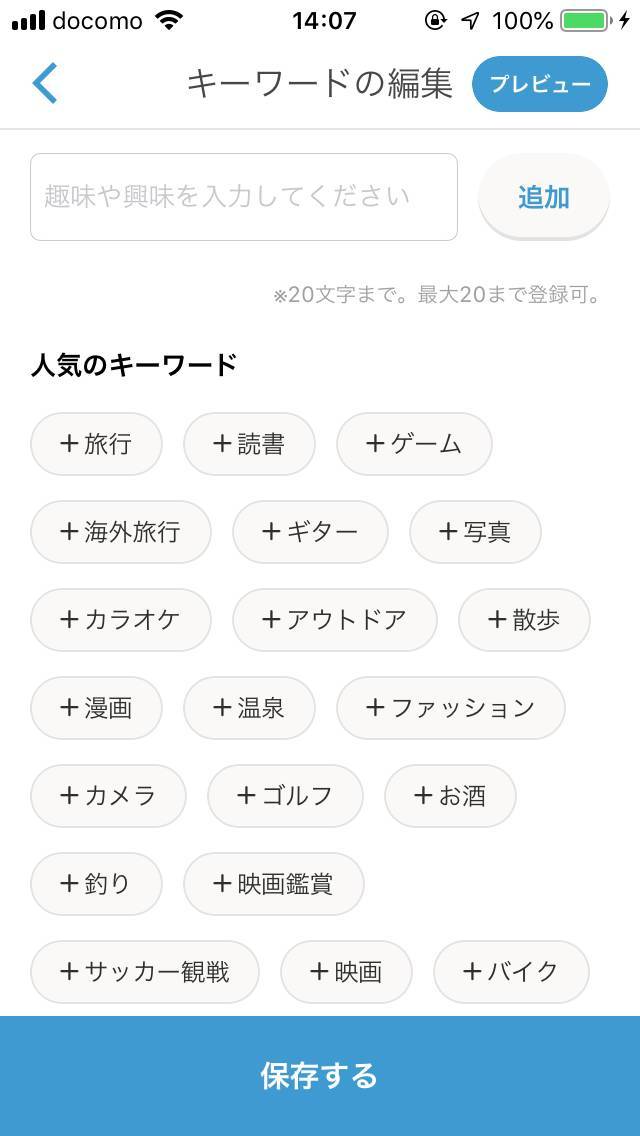Add the 映画鑑賞 keyword chip
The image size is (640, 1136).
click(x=274, y=884)
